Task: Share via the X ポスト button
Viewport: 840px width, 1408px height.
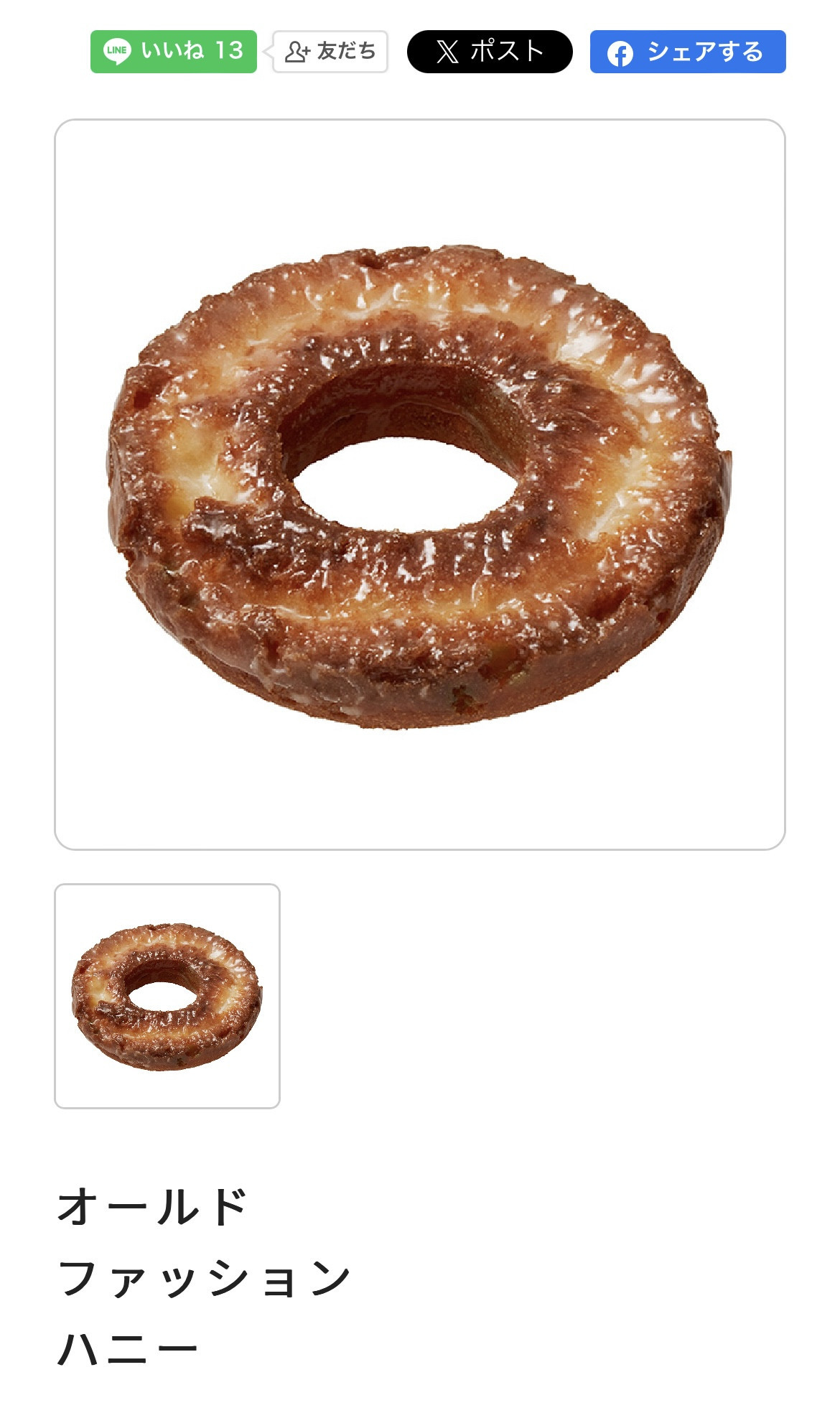Action: [x=490, y=52]
